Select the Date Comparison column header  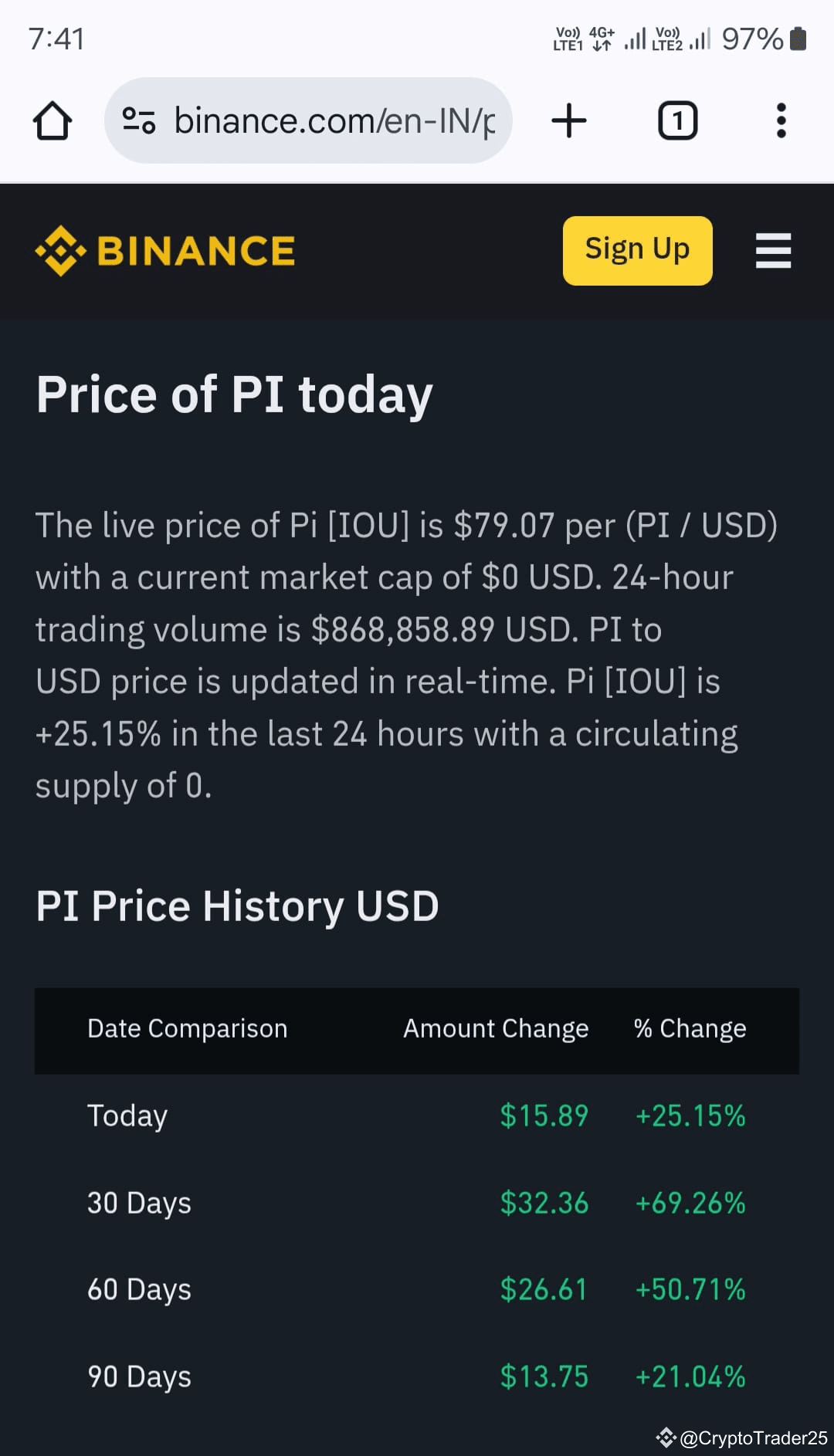click(187, 1029)
